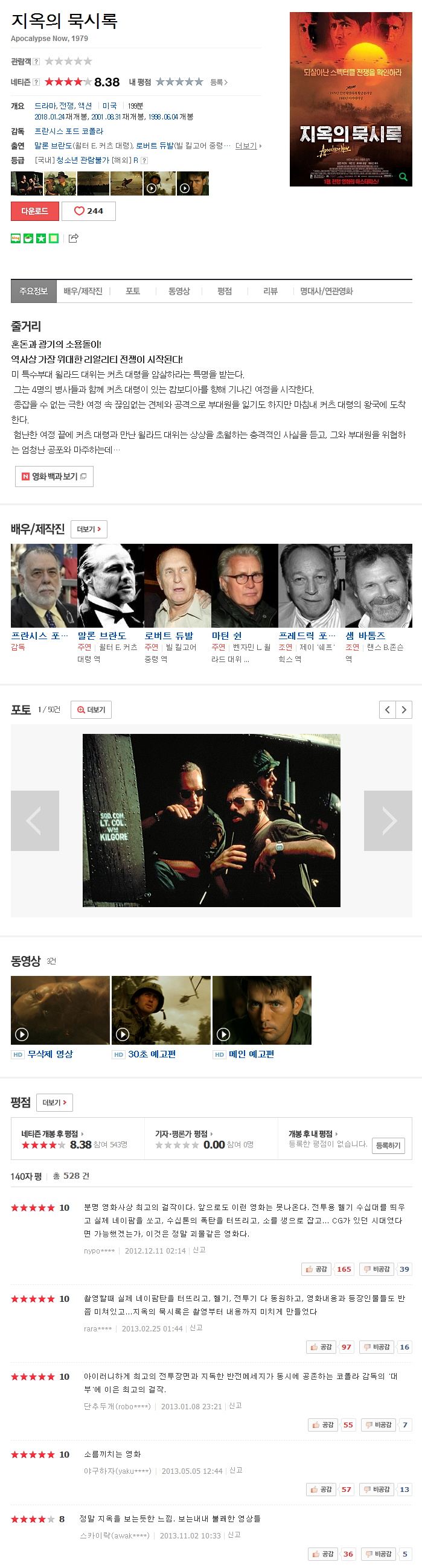Play the 30초 예고편 trailer
The width and height of the screenshot is (422, 1568).
tap(161, 1010)
